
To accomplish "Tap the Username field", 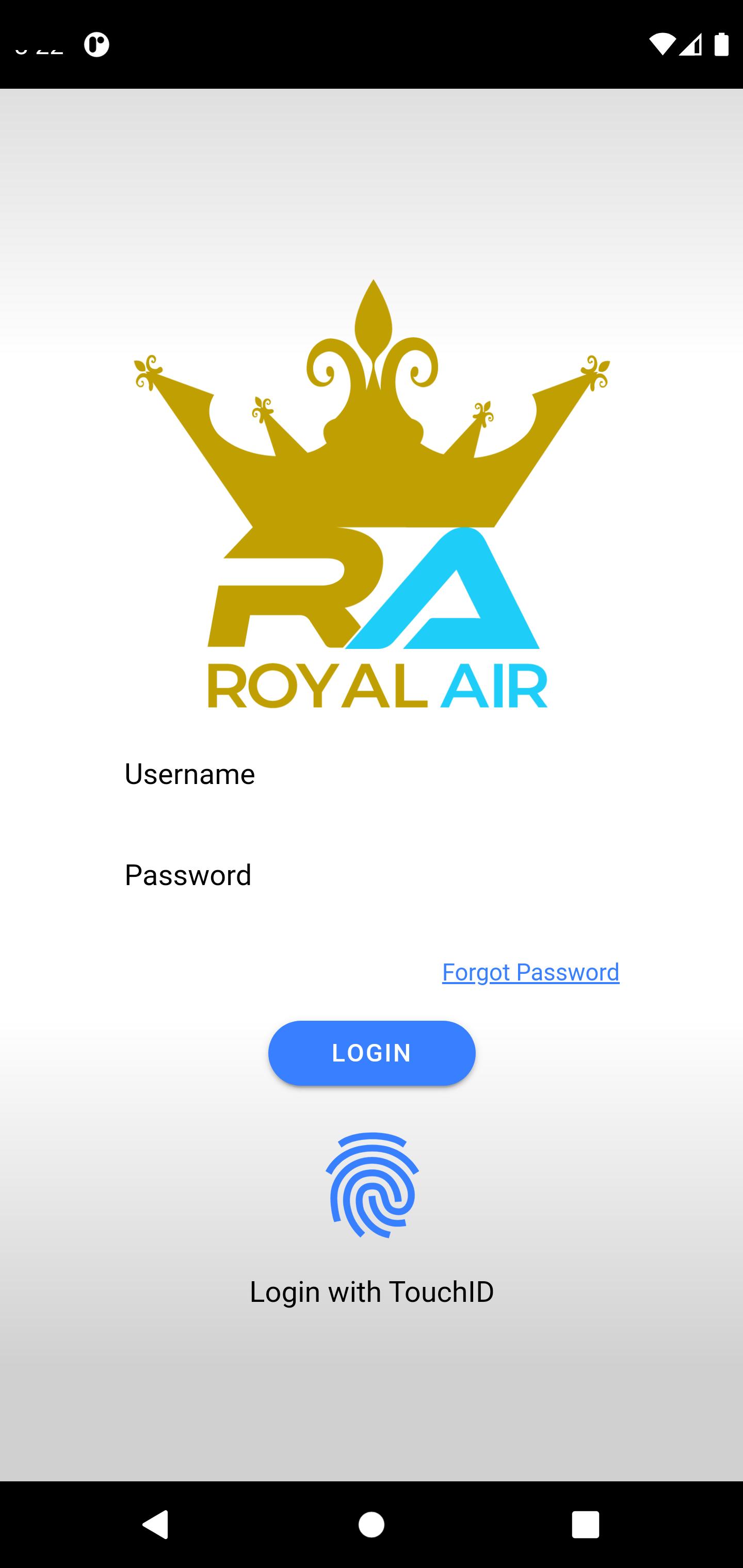I will (372, 774).
